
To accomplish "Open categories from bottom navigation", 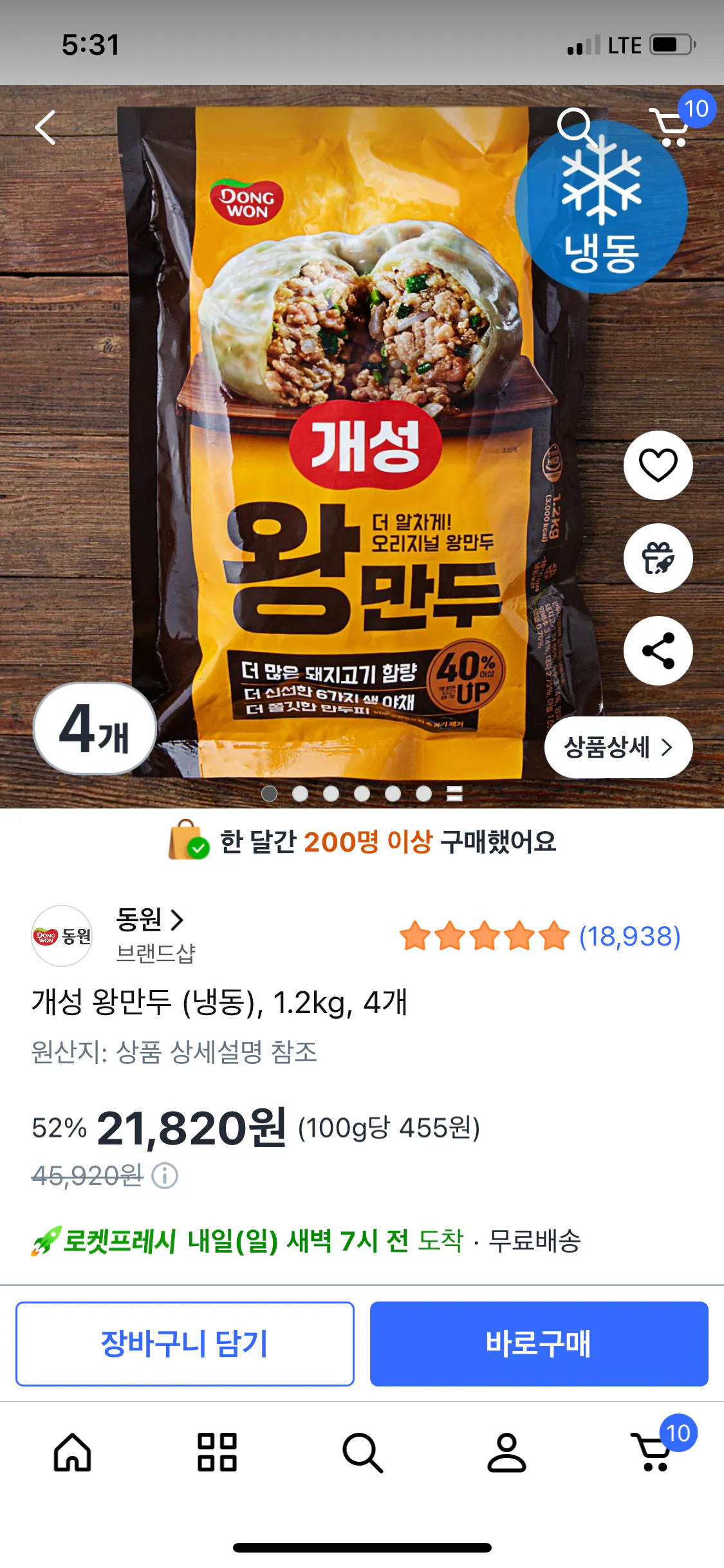I will click(217, 1456).
